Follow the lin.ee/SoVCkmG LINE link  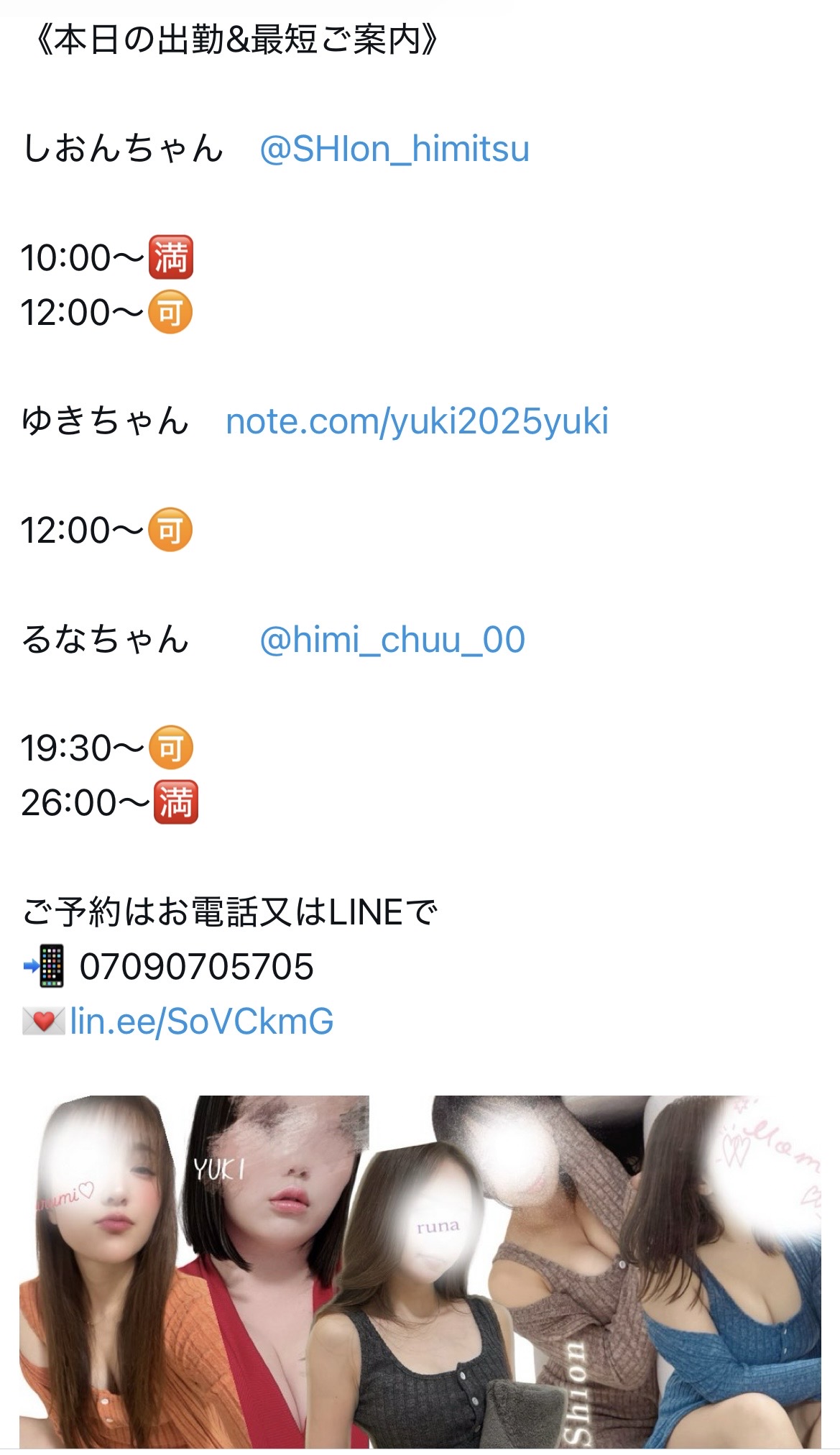201,1022
